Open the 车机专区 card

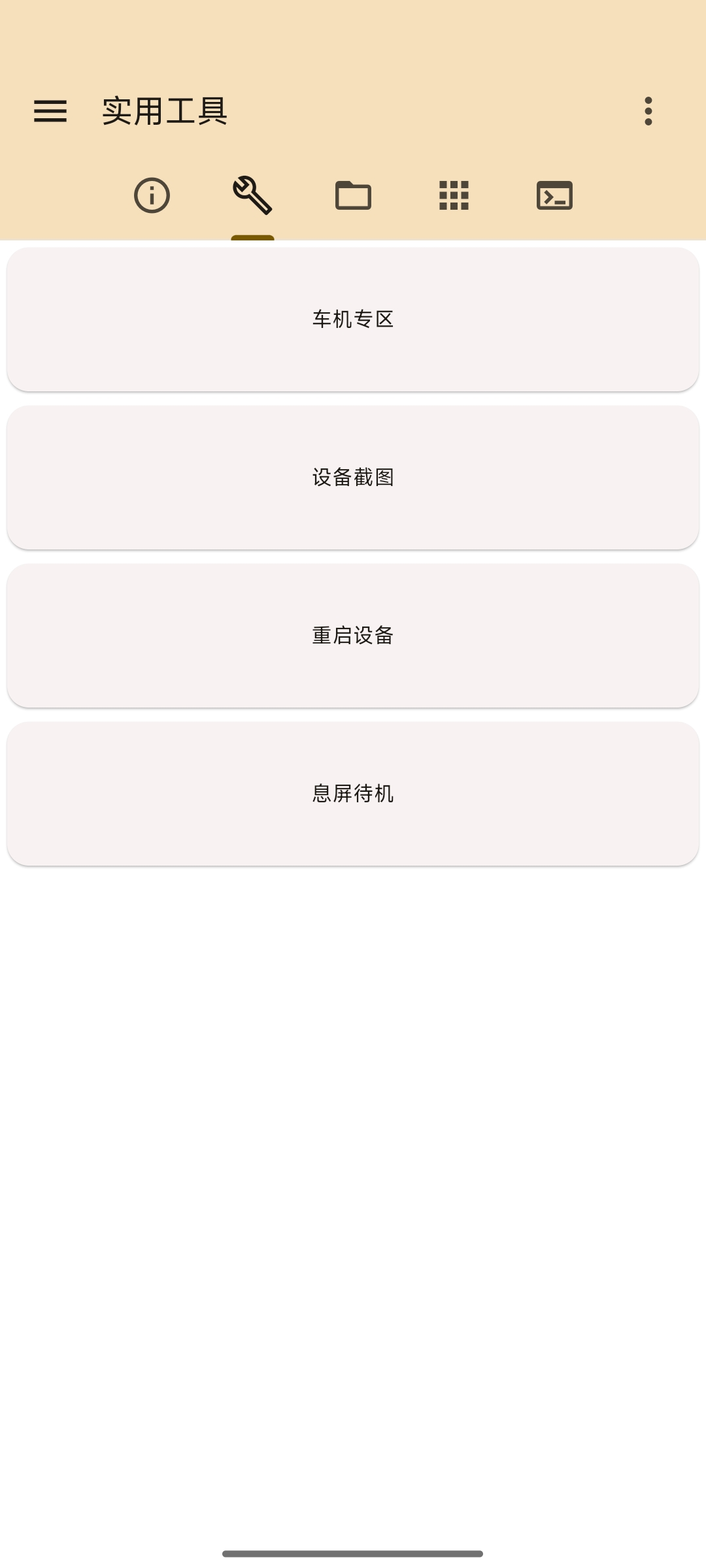(353, 319)
